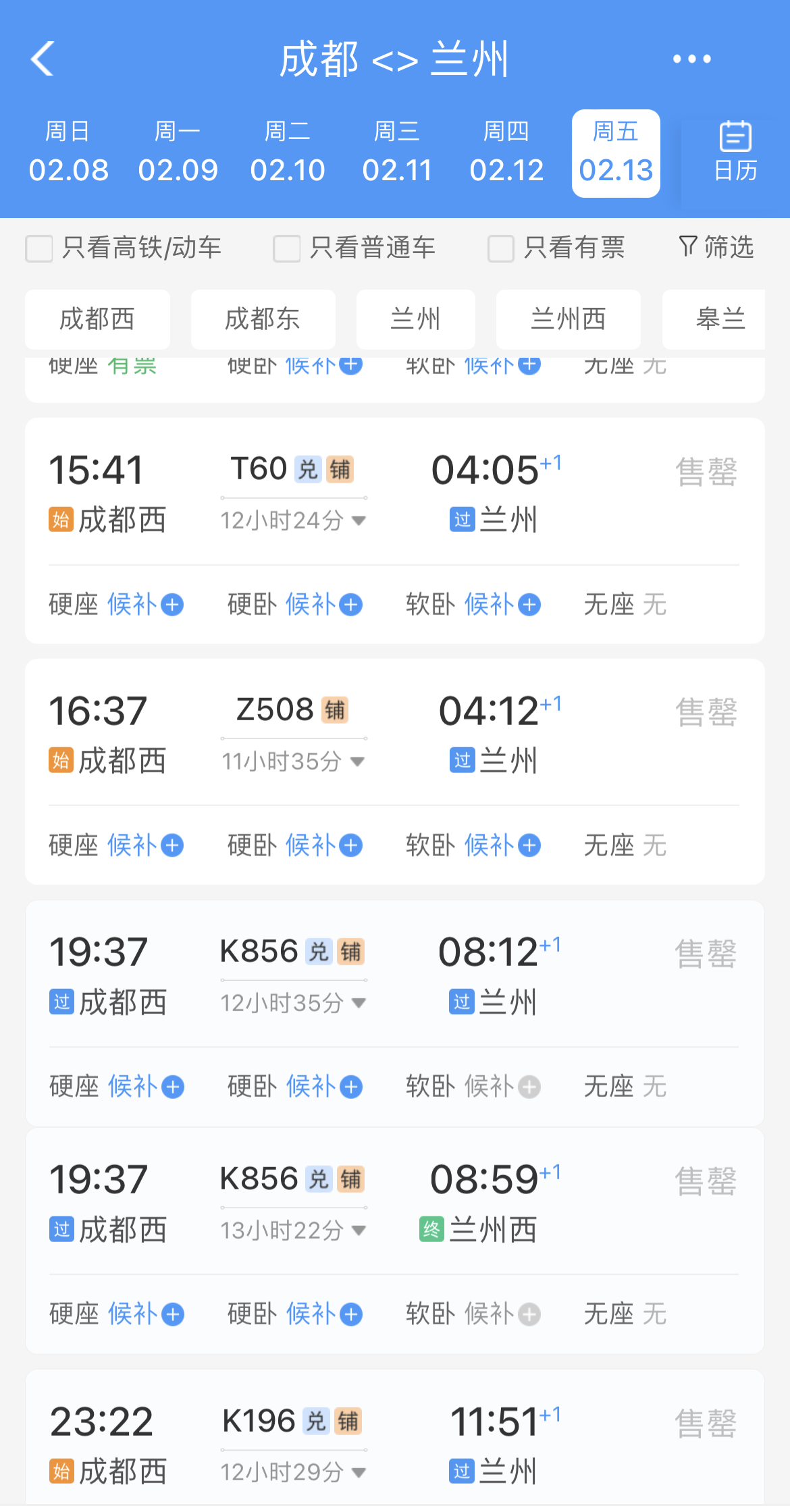
Task: Go back from the 成都-兰州 train list
Action: click(43, 59)
